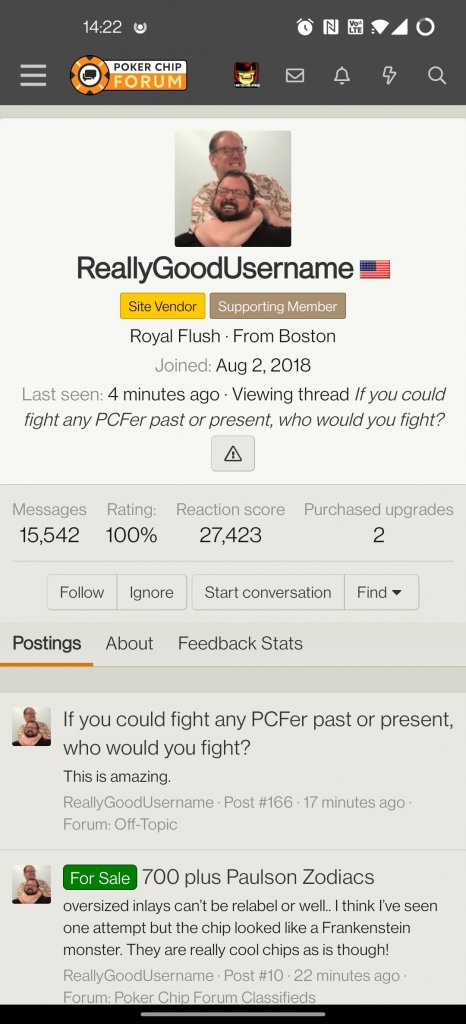Screen dimensions: 466x1024
Task: Go to Poker Chip Forum home logo
Action: (x=129, y=74)
